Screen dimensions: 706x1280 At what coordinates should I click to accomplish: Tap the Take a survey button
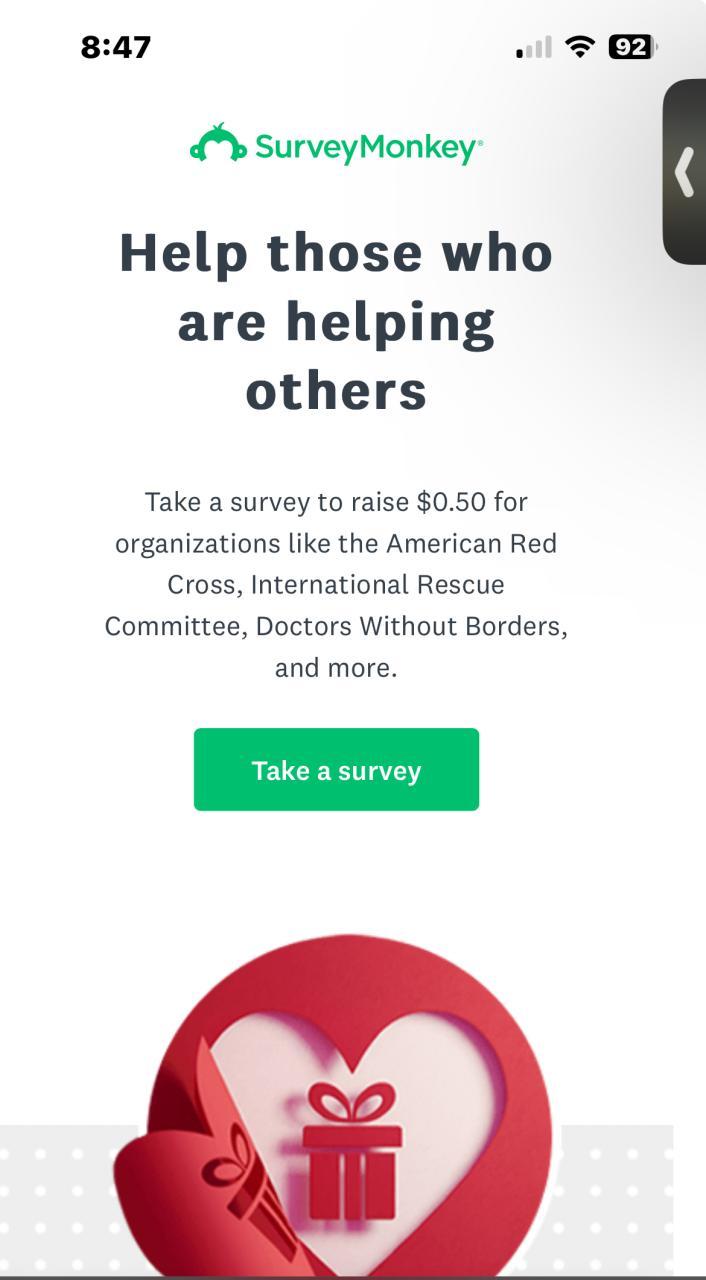pos(336,769)
